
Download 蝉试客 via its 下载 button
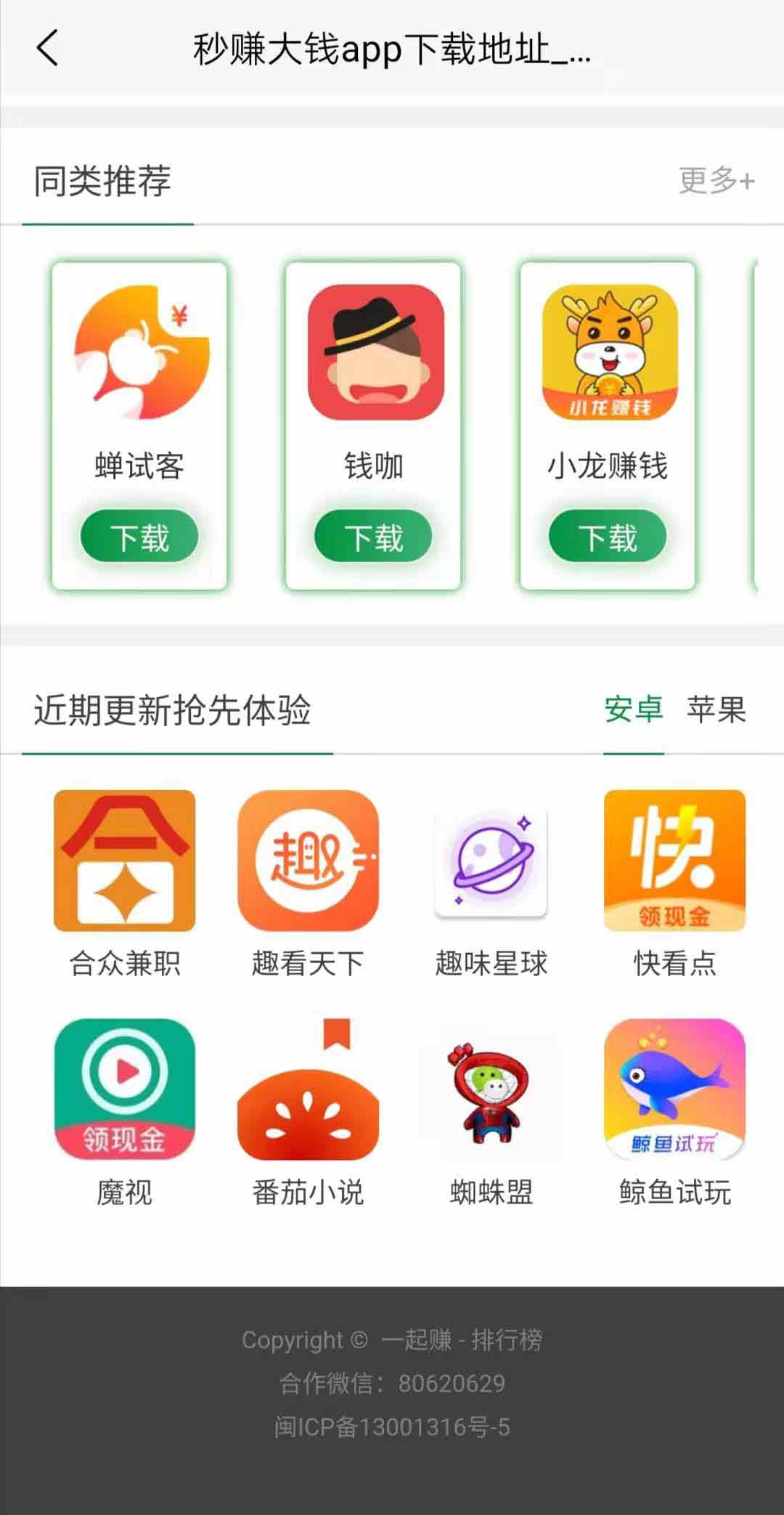click(138, 536)
